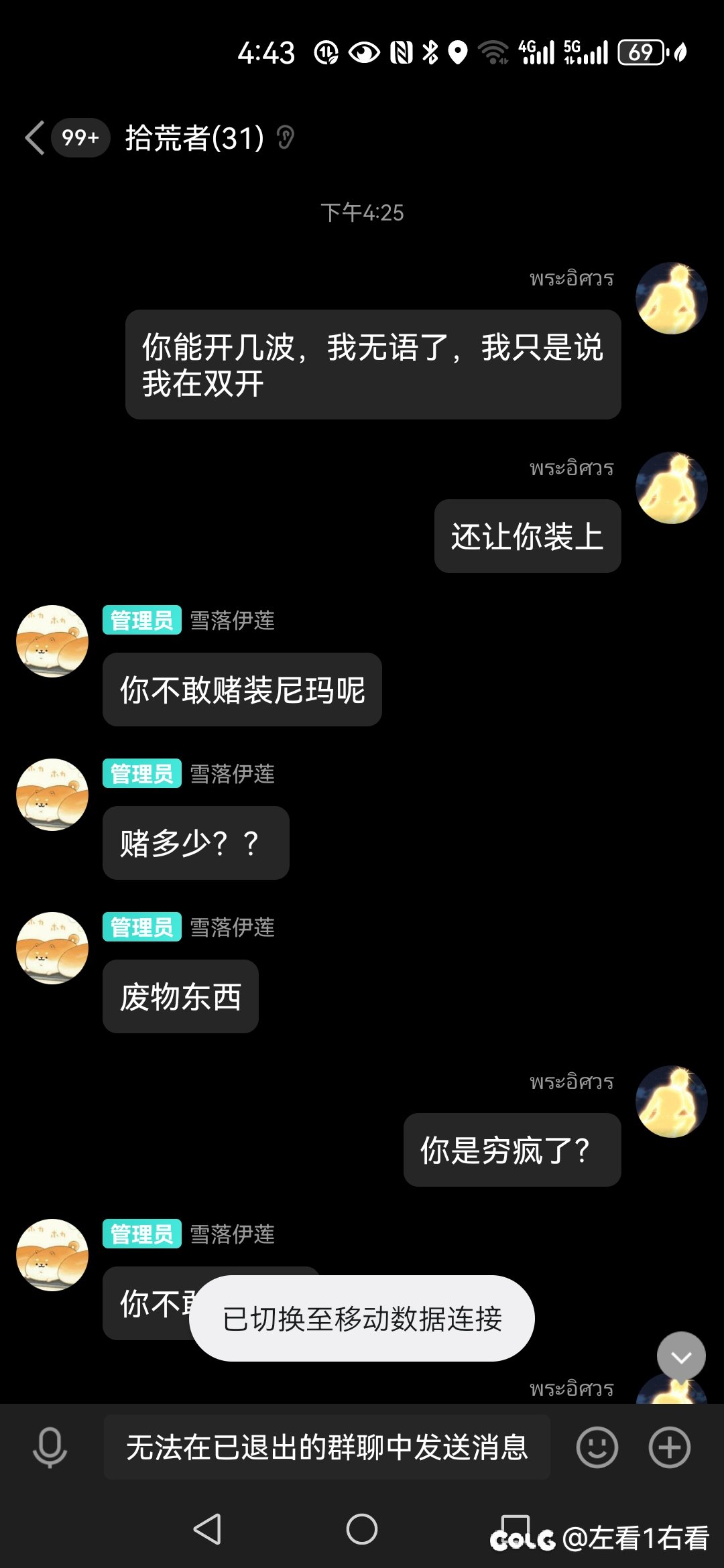Open the plus attachments menu
The width and height of the screenshot is (724, 1568).
(x=669, y=1447)
